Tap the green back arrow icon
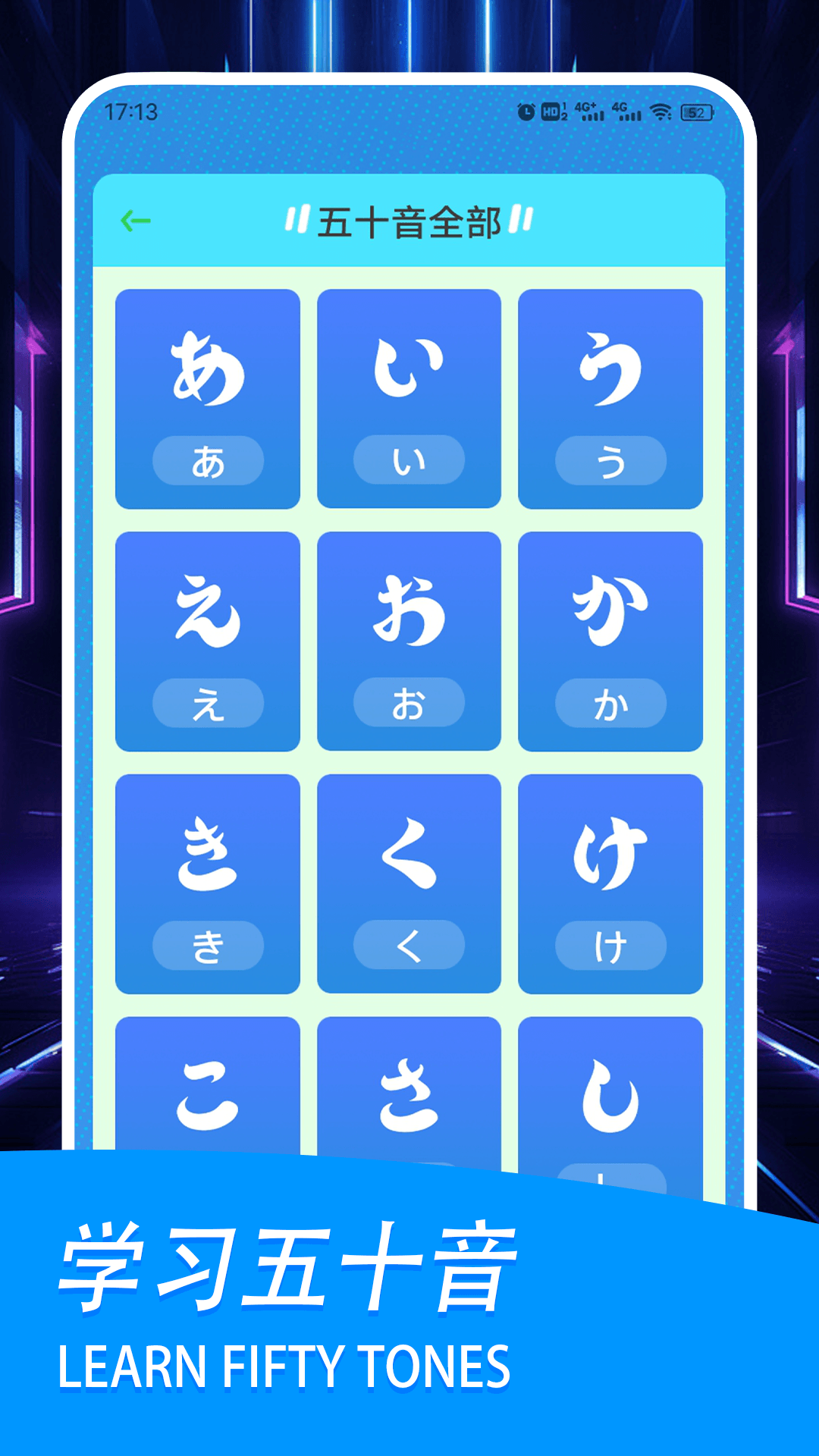 pyautogui.click(x=135, y=221)
